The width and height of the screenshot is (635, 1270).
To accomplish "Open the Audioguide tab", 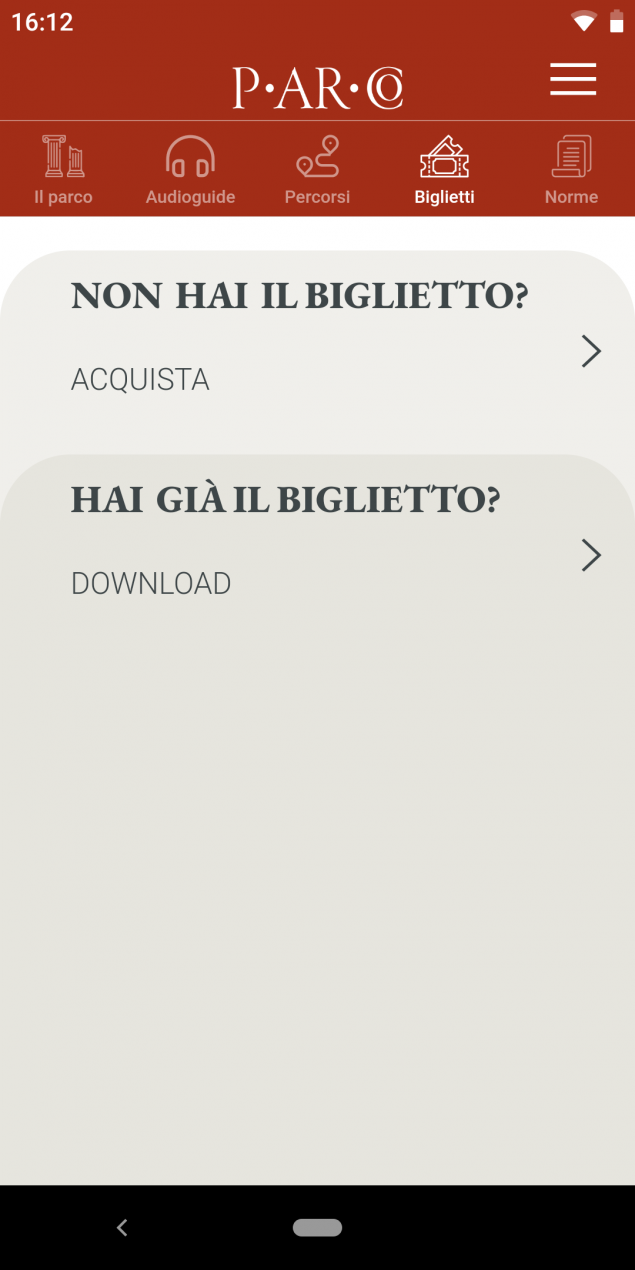I will [x=190, y=170].
